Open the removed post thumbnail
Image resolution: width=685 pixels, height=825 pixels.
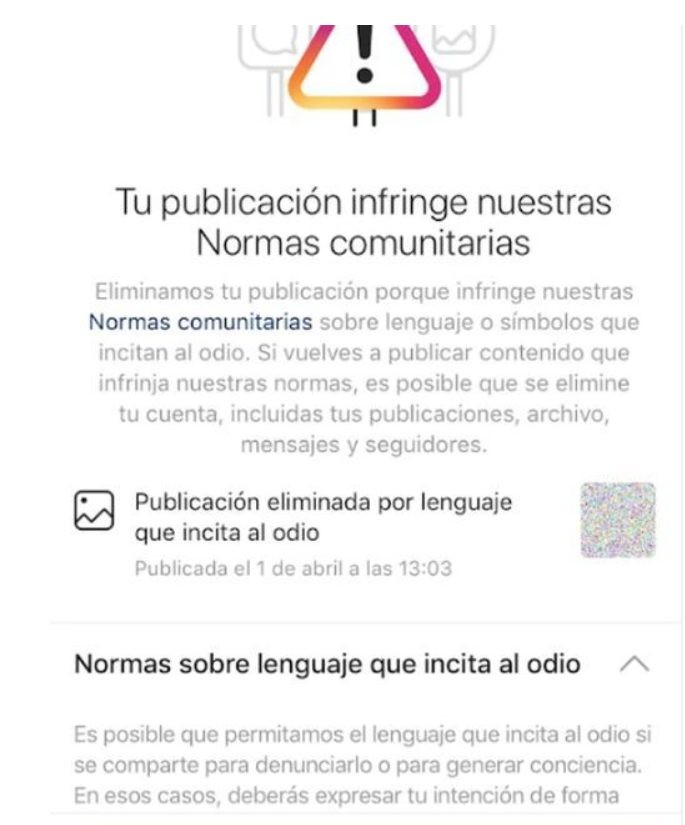[x=617, y=520]
